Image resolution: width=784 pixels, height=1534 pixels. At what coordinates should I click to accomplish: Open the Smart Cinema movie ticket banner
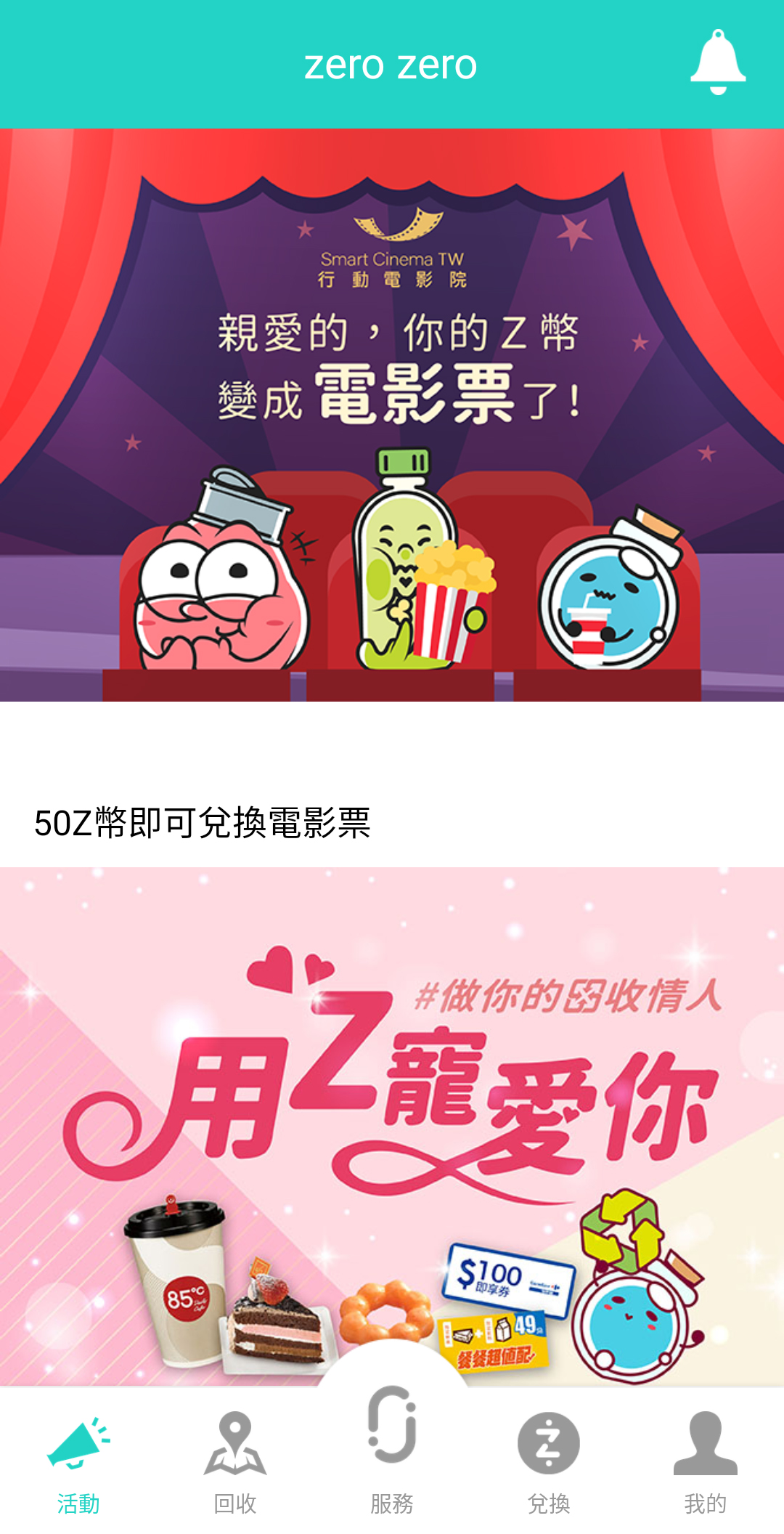(x=392, y=415)
